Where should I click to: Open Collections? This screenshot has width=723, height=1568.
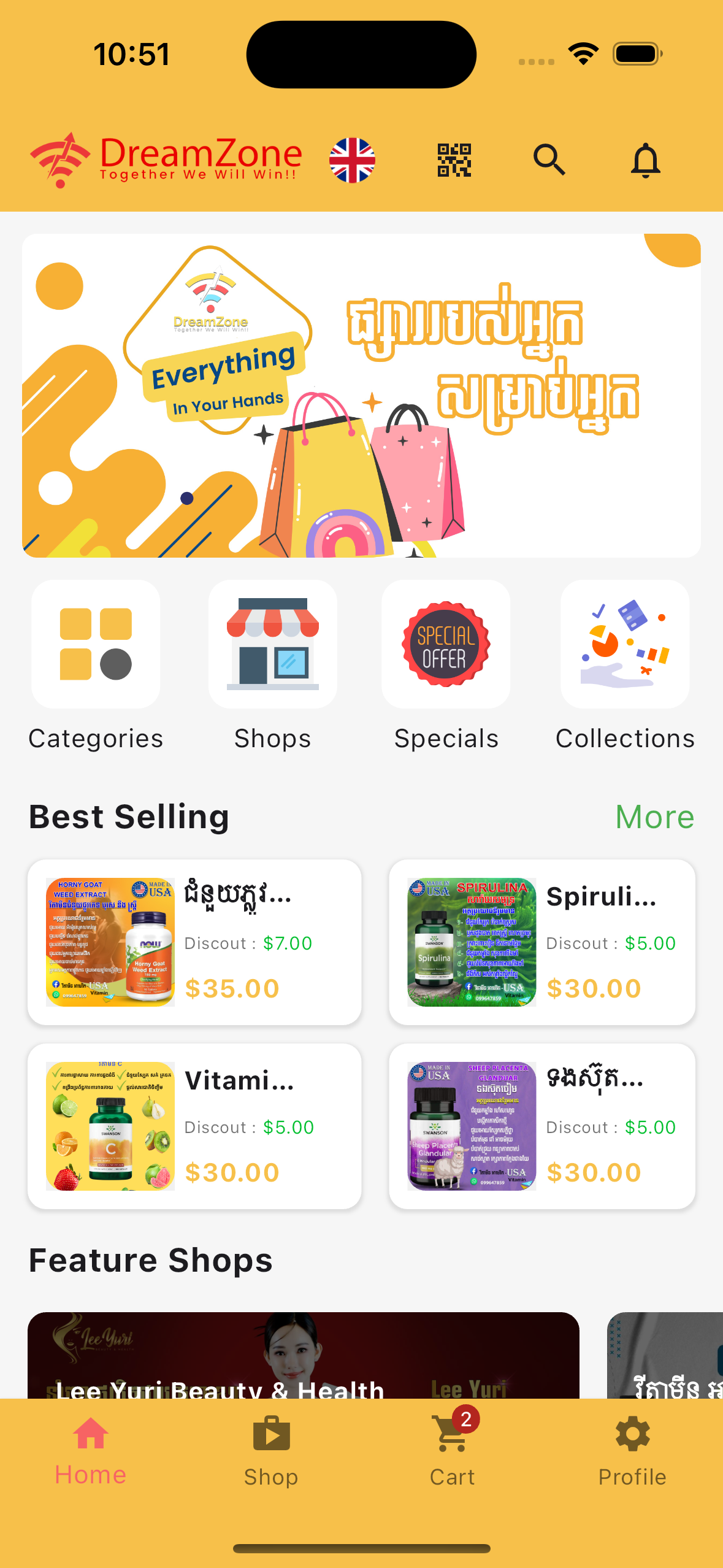point(625,644)
